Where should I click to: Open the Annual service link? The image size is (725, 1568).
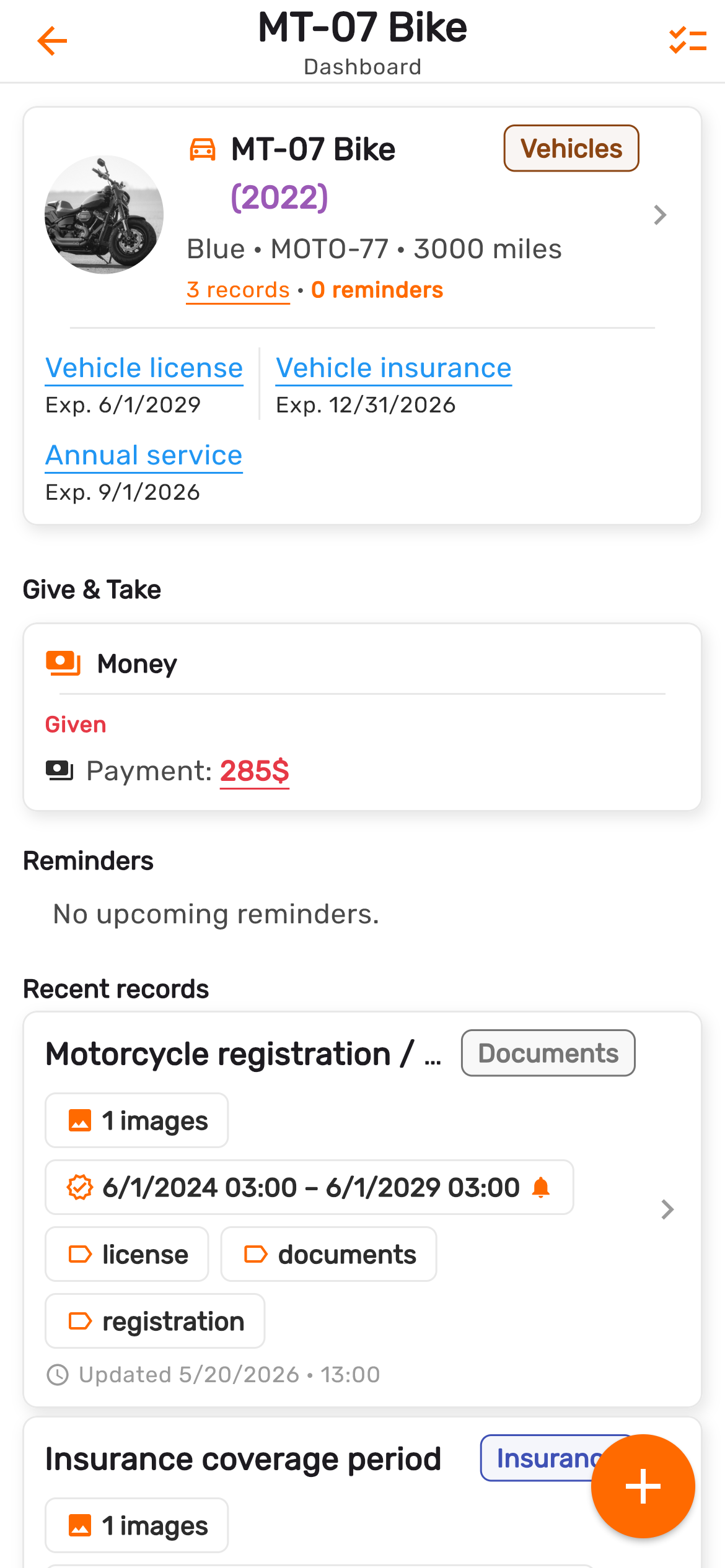(x=144, y=455)
